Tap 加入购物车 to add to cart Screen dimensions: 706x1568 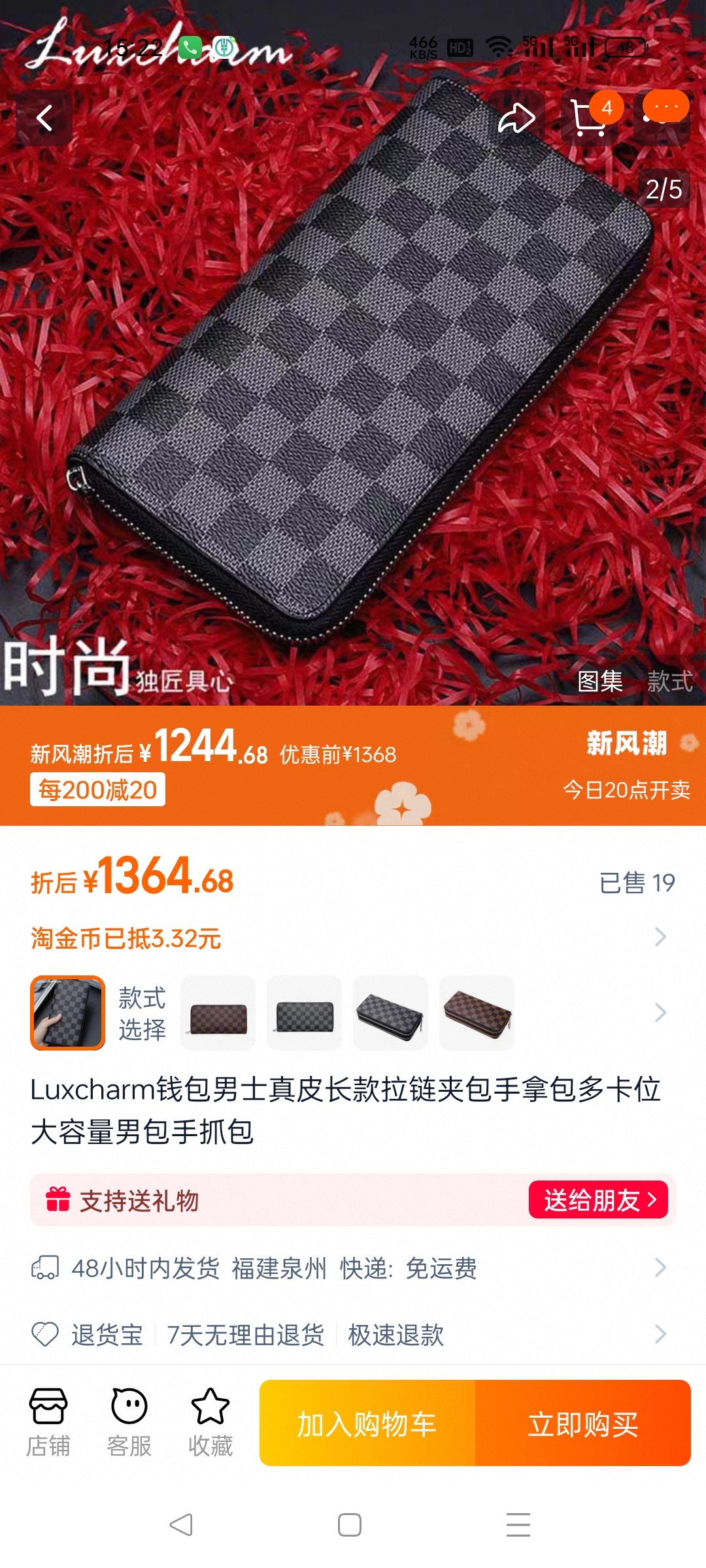(367, 1423)
